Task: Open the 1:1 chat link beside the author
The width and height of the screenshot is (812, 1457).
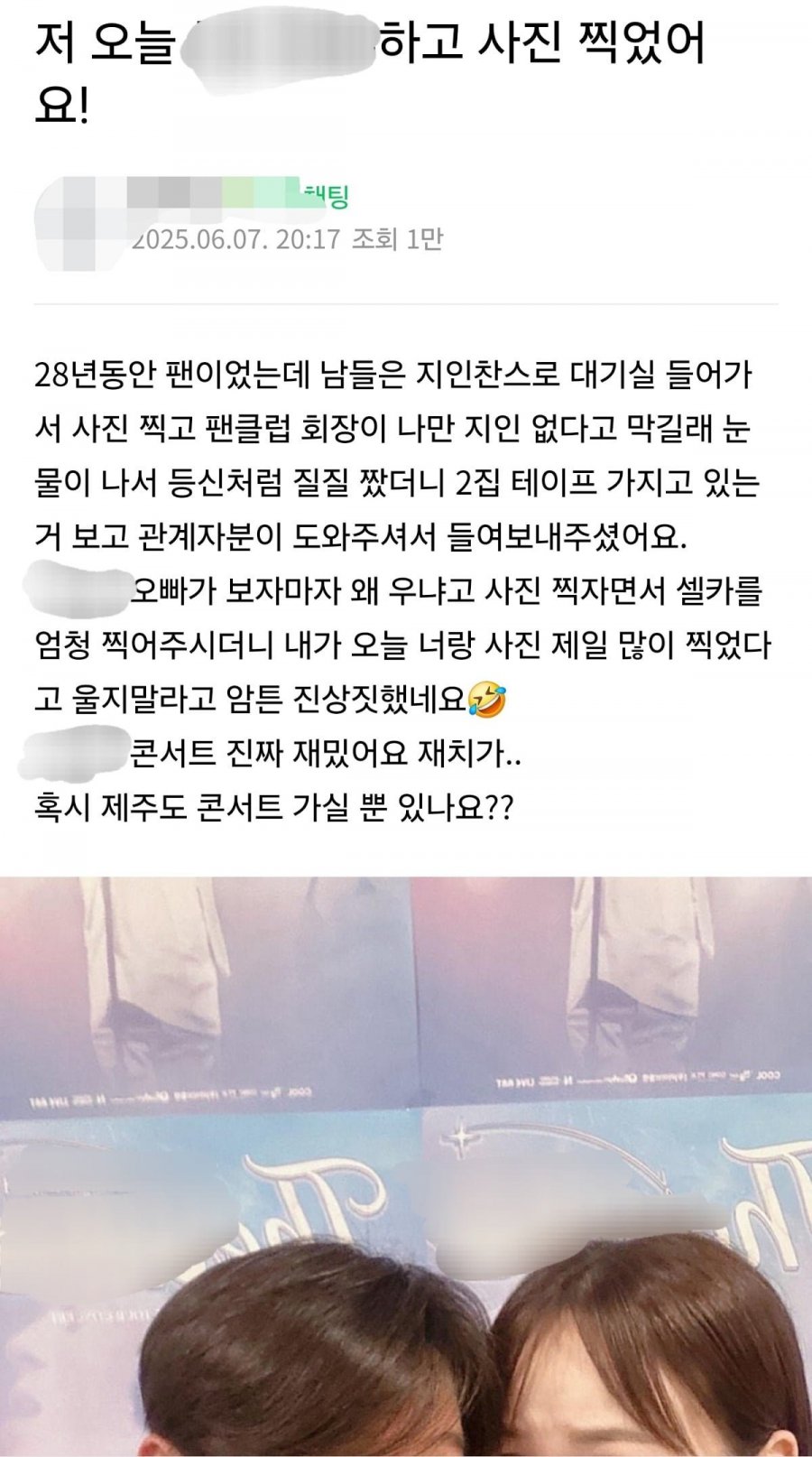Action: click(x=328, y=196)
